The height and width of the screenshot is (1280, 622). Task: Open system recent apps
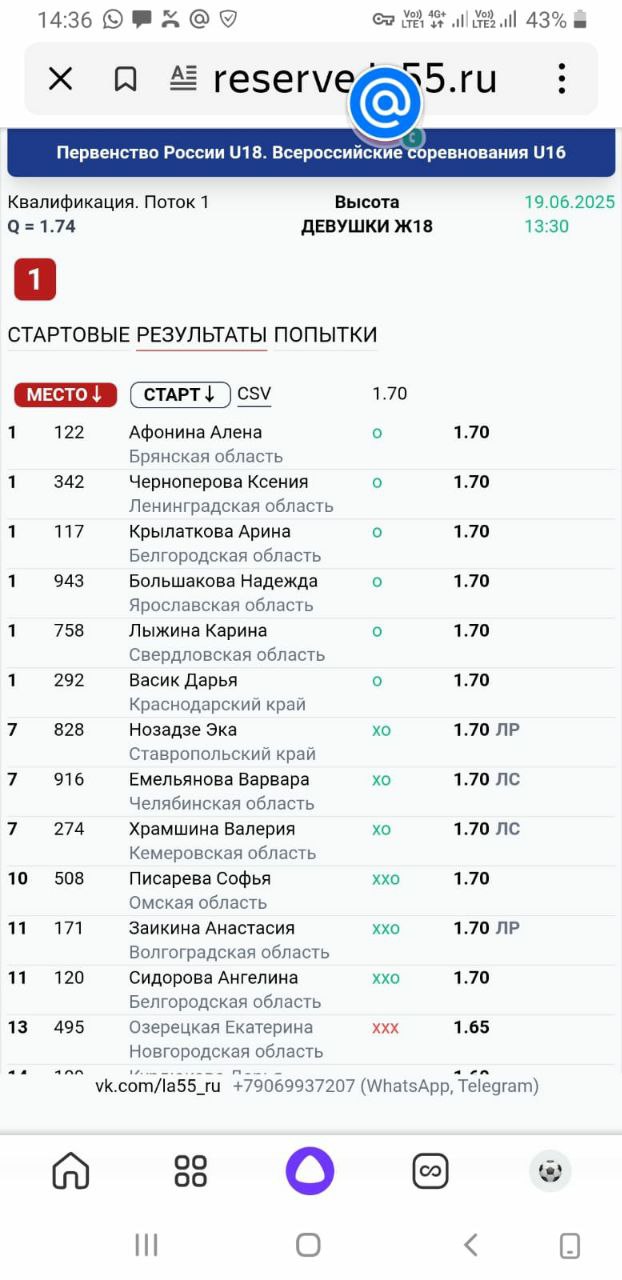tap(146, 1245)
